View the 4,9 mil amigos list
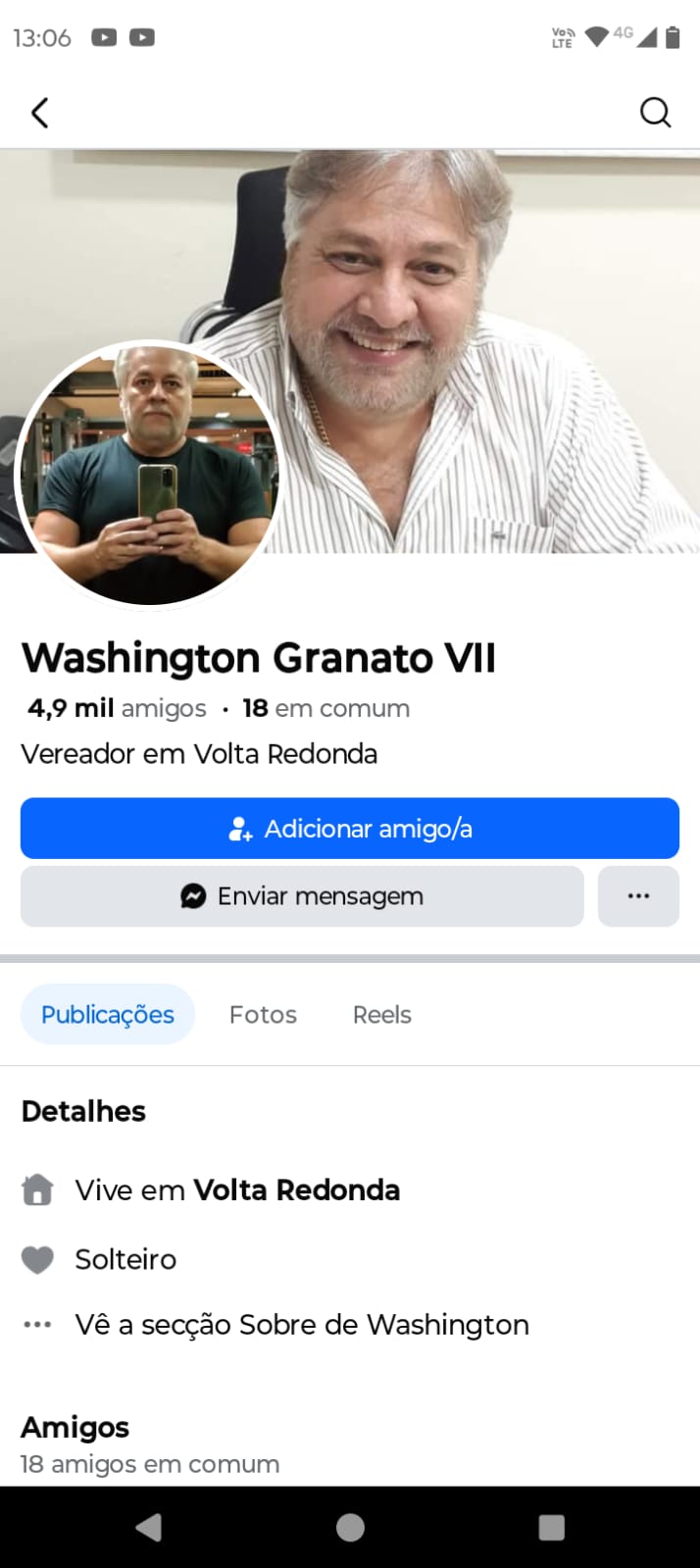The width and height of the screenshot is (700, 1568). [x=117, y=708]
